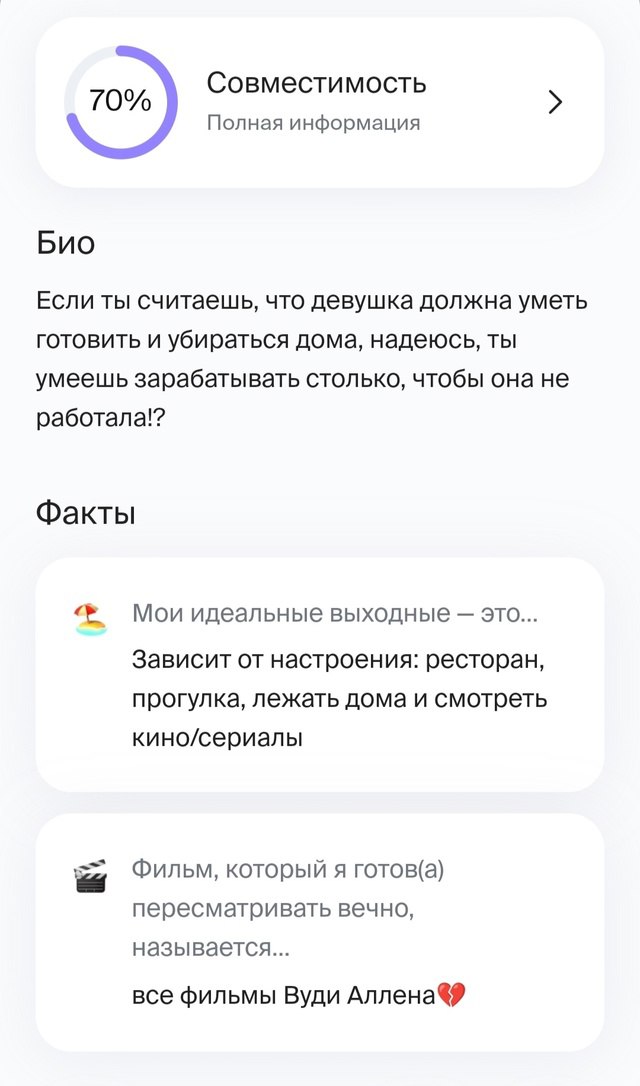Tap the chevron arrow next to Совместимость
Image resolution: width=640 pixels, height=1086 pixels.
tap(555, 103)
